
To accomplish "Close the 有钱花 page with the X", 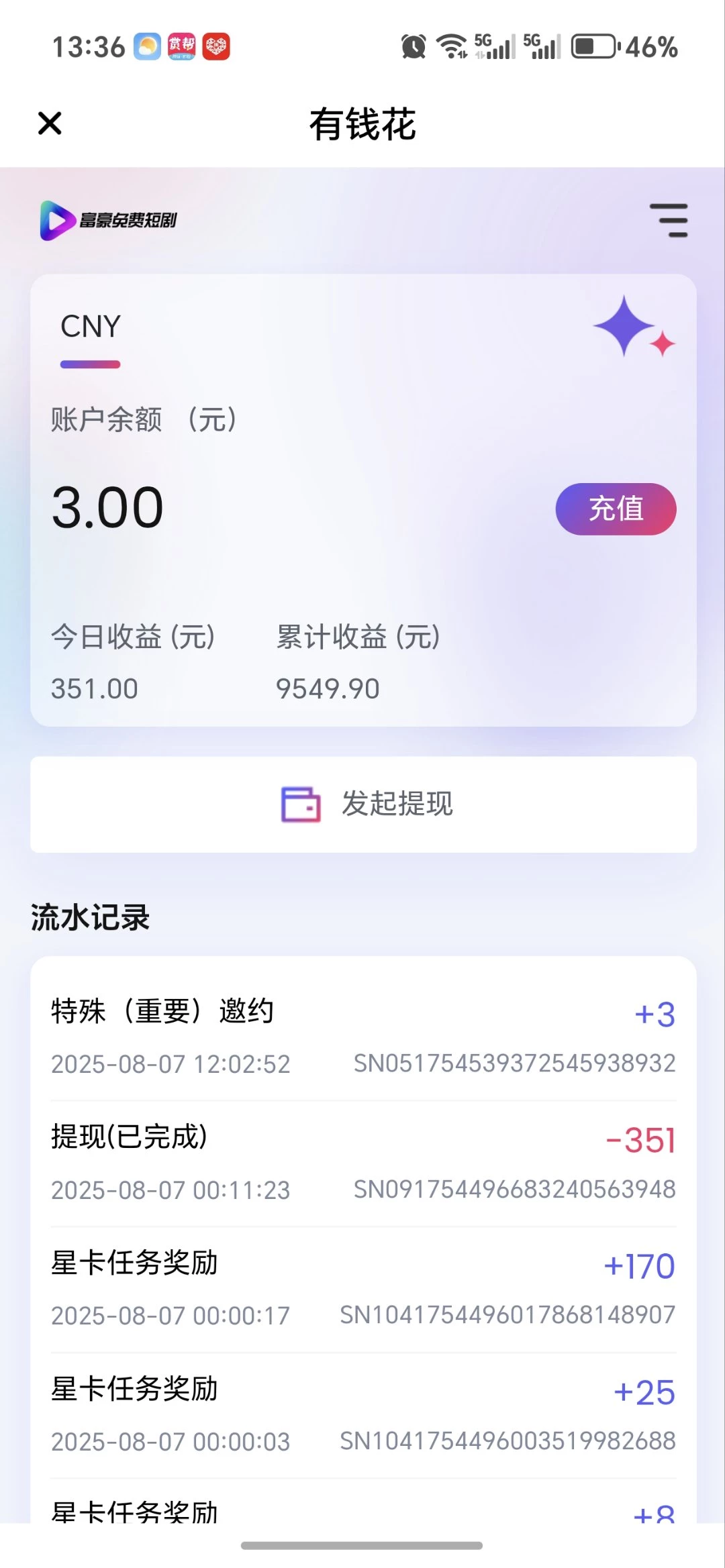I will pyautogui.click(x=49, y=123).
